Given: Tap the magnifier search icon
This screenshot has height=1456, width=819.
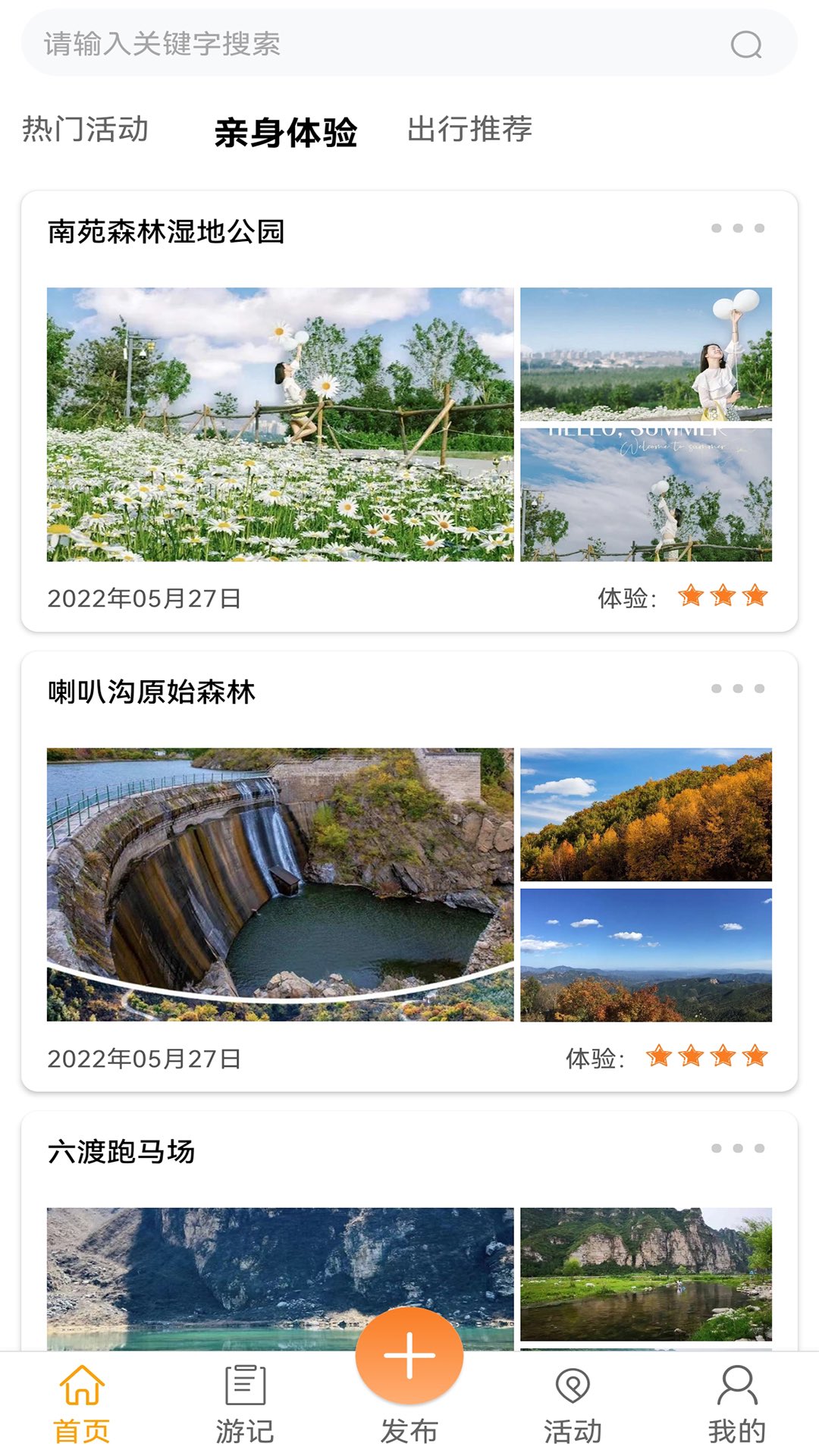Looking at the screenshot, I should [746, 44].
